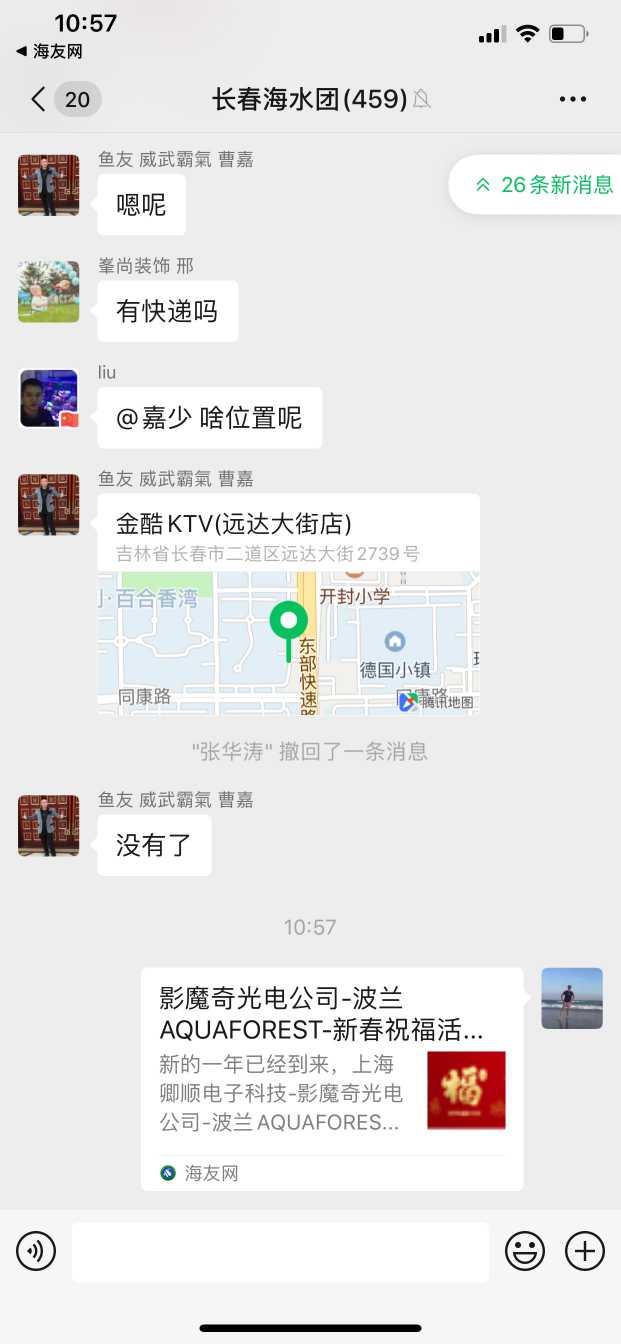Switch to voice message input

36,1251
